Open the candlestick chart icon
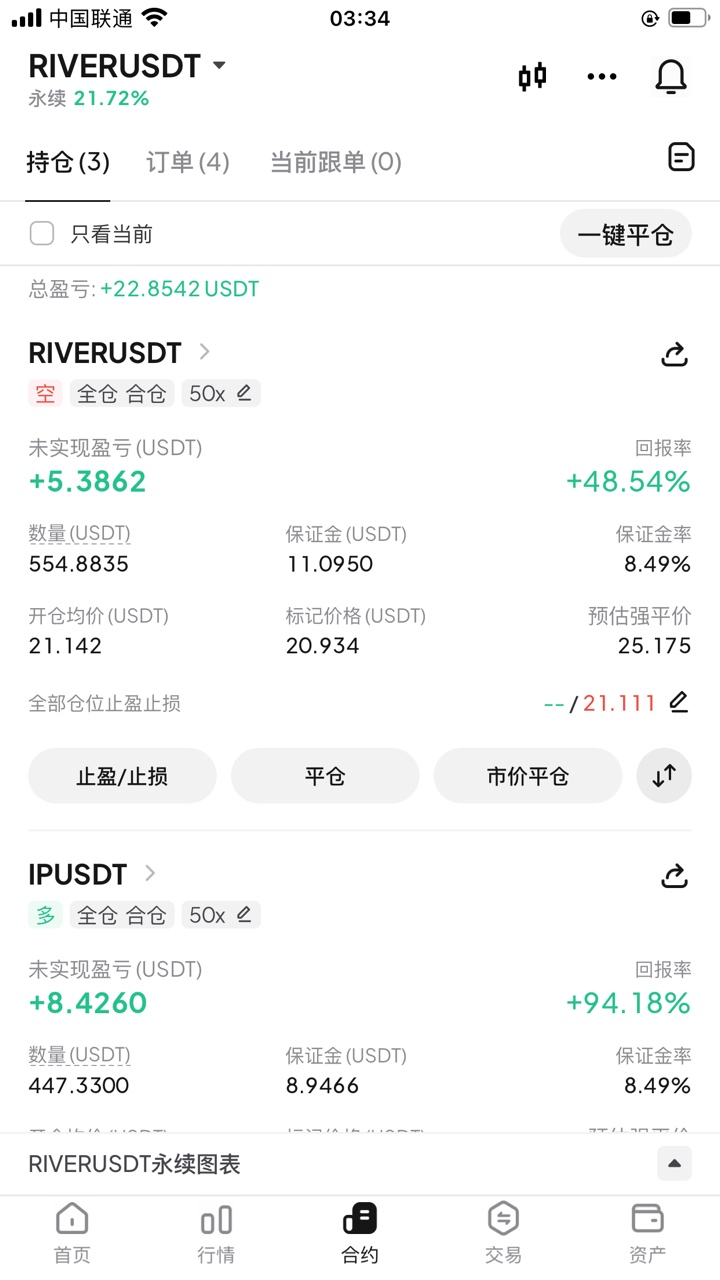720x1280 pixels. tap(533, 76)
